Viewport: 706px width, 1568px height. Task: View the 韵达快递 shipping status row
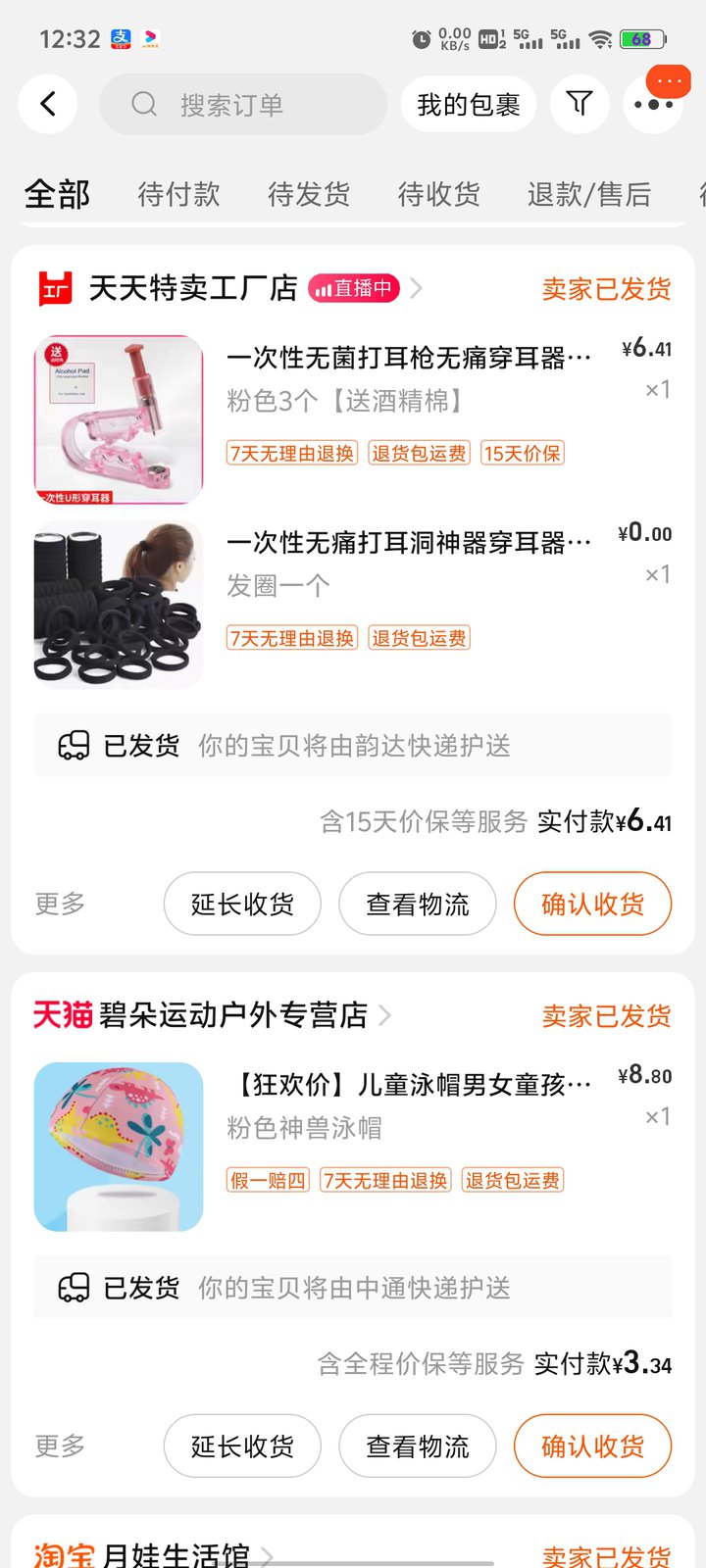point(353,746)
